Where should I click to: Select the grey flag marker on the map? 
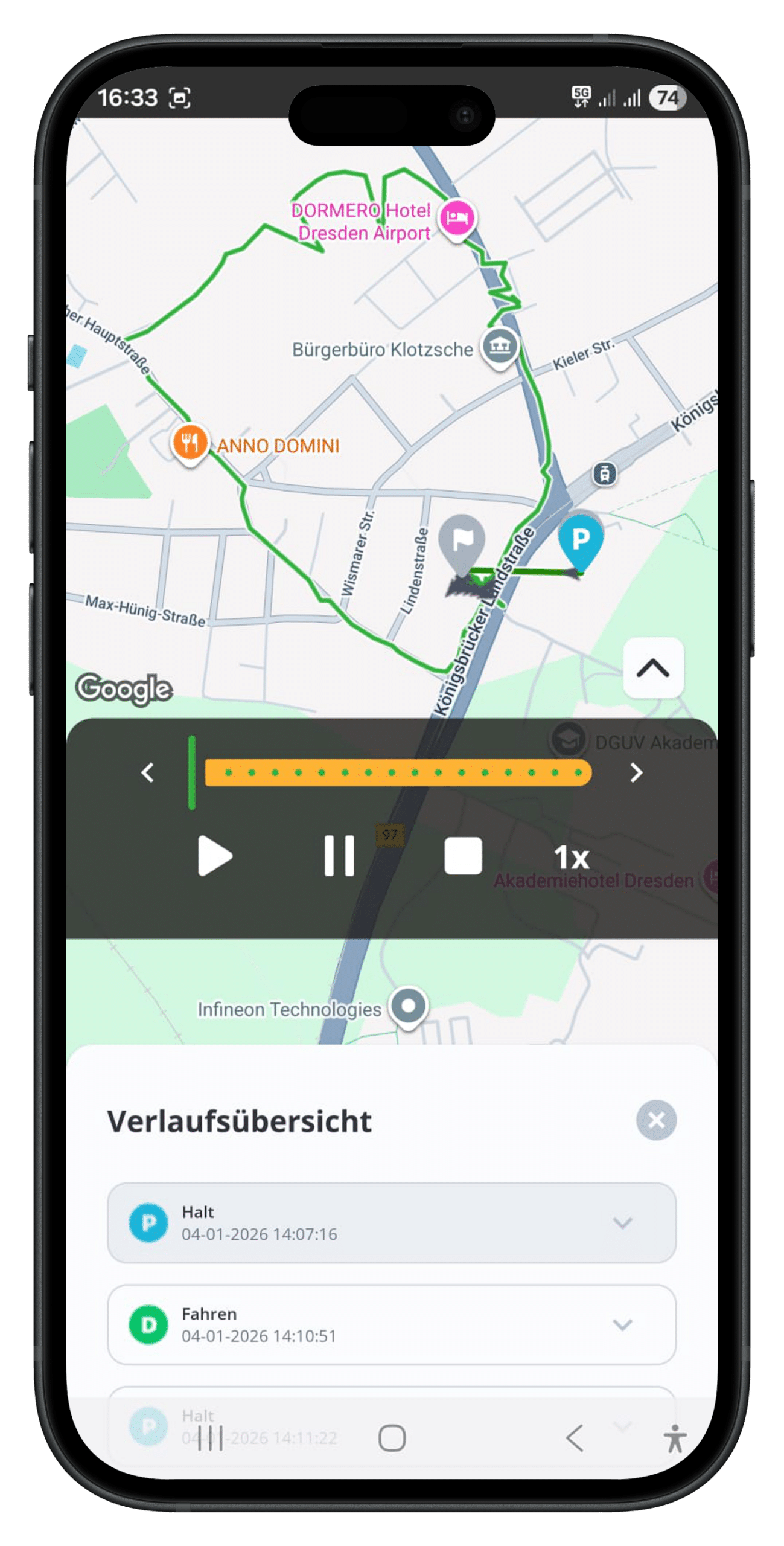[462, 541]
